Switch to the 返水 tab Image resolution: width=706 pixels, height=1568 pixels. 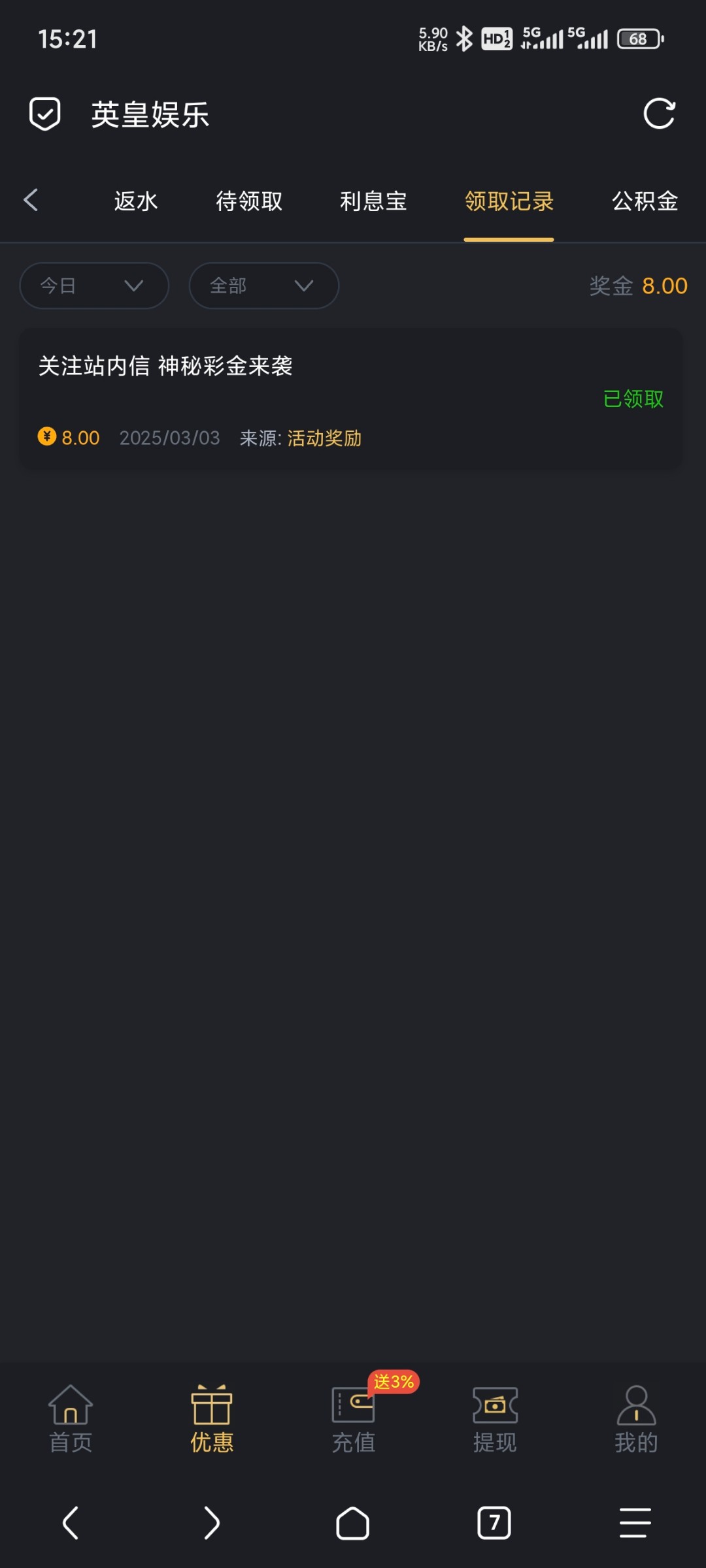[x=136, y=201]
